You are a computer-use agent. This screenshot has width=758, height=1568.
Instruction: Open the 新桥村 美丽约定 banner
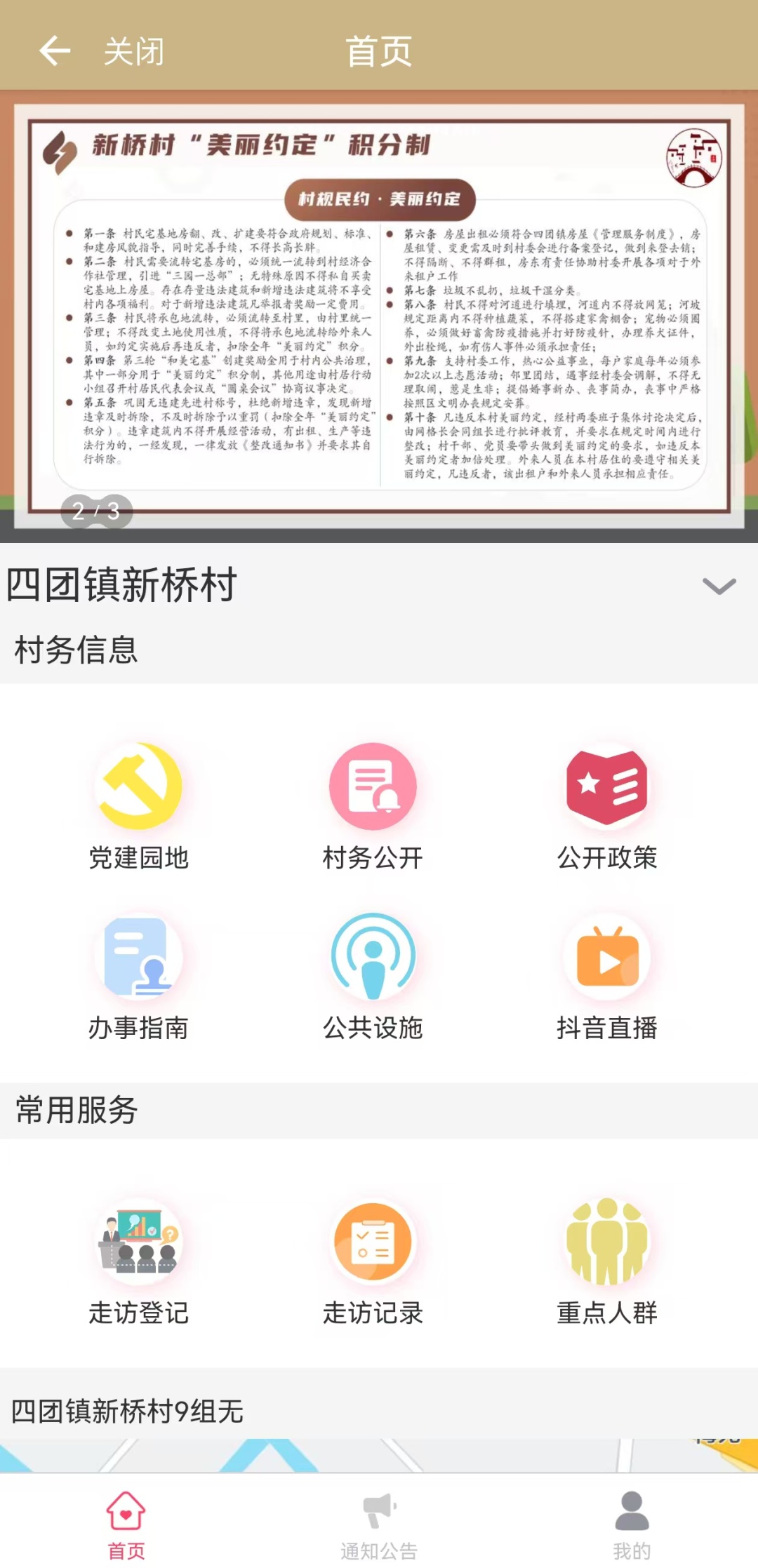[379, 316]
